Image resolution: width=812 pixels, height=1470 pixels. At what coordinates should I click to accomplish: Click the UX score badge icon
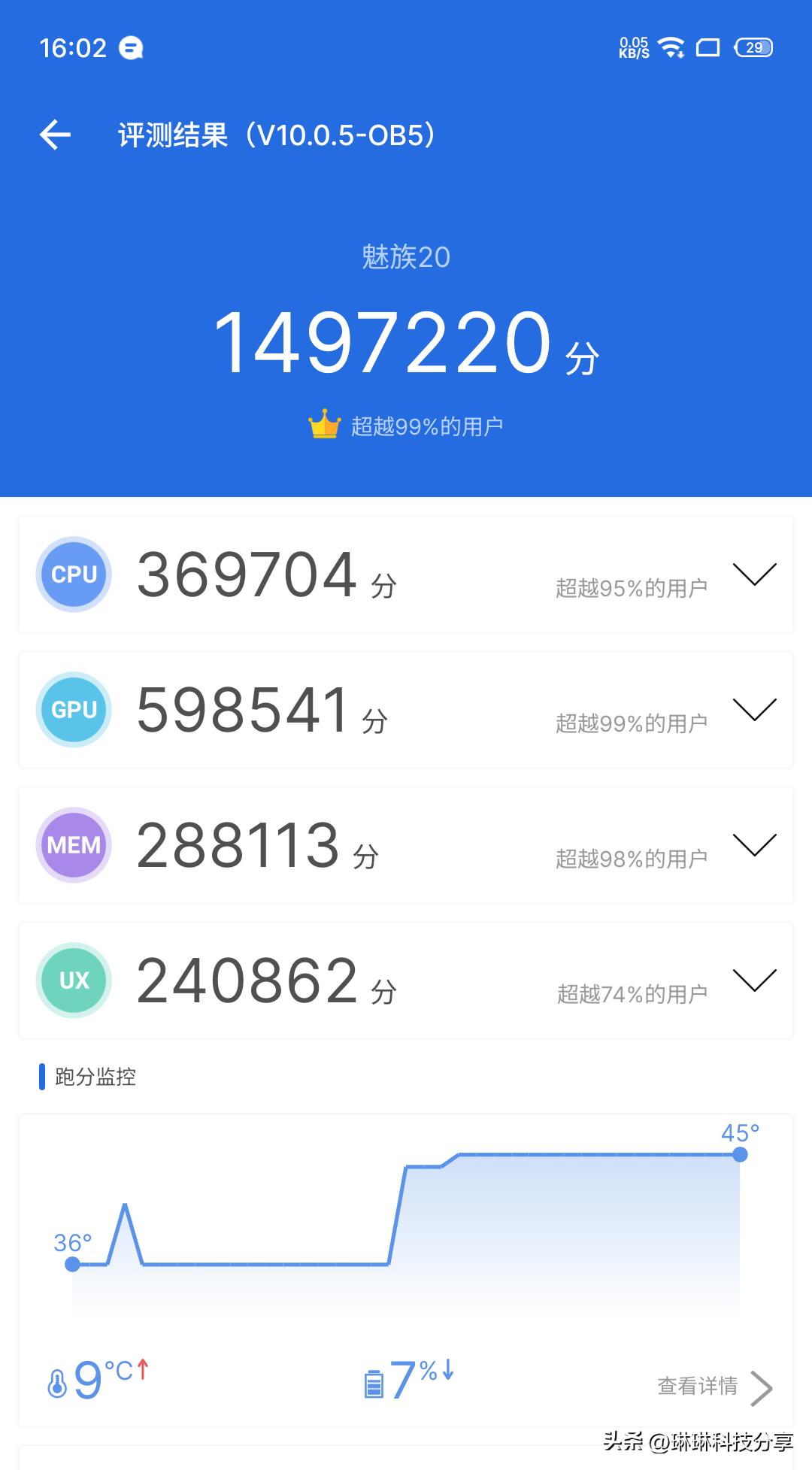[73, 980]
